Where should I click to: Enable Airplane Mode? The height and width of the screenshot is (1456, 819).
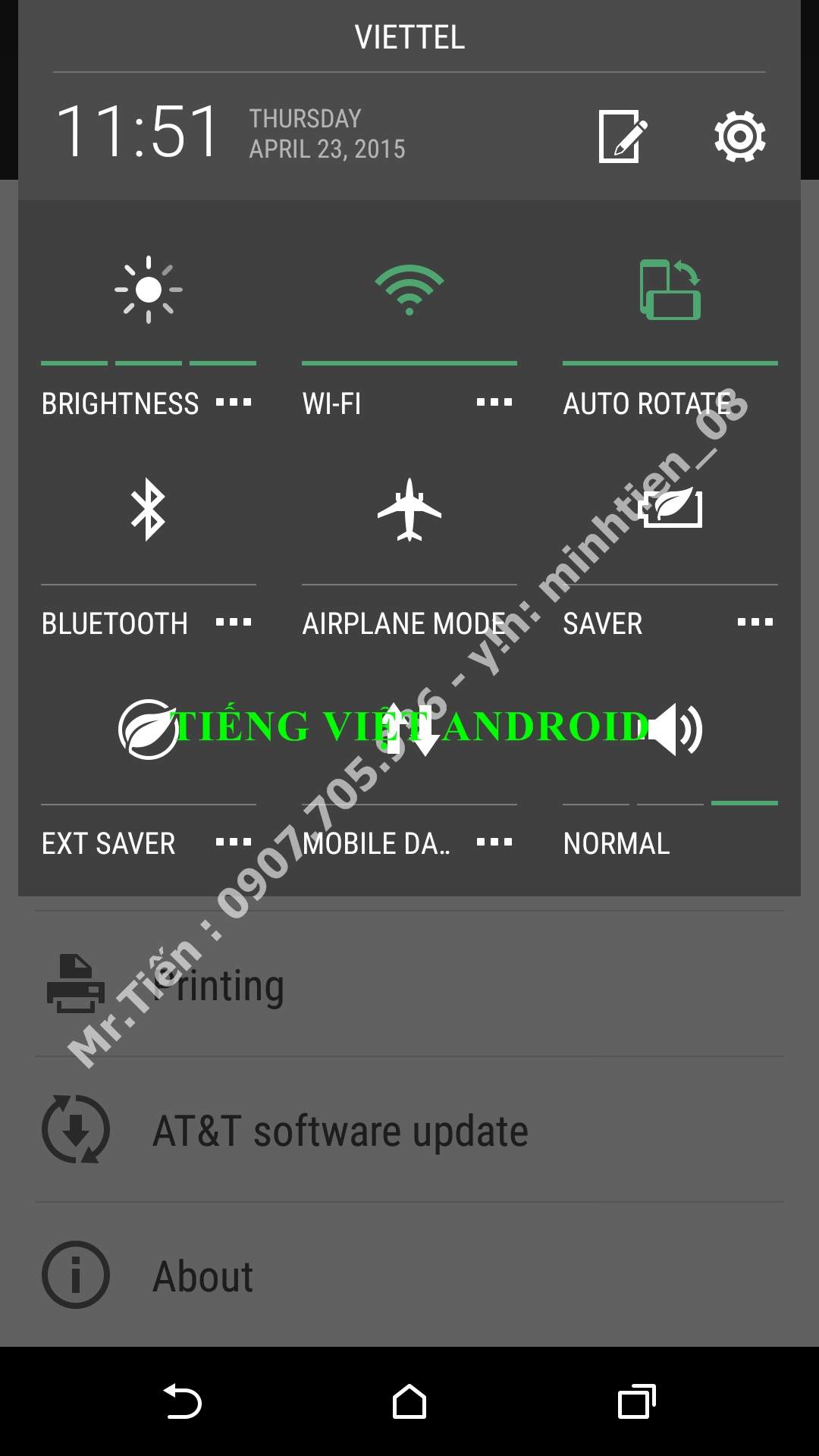pos(409,510)
